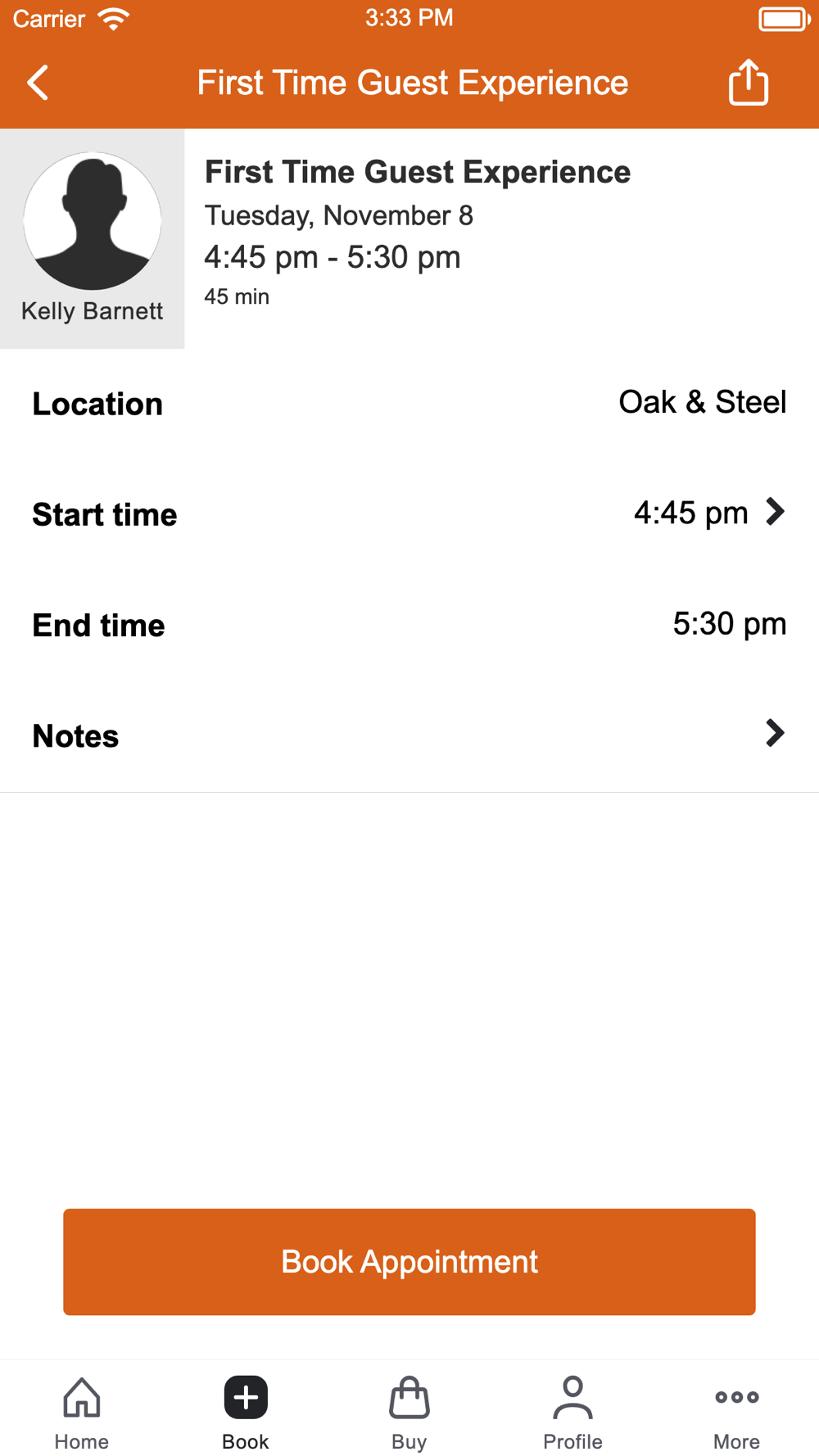This screenshot has width=819, height=1456.
Task: Switch to the Home tab
Action: (82, 1413)
